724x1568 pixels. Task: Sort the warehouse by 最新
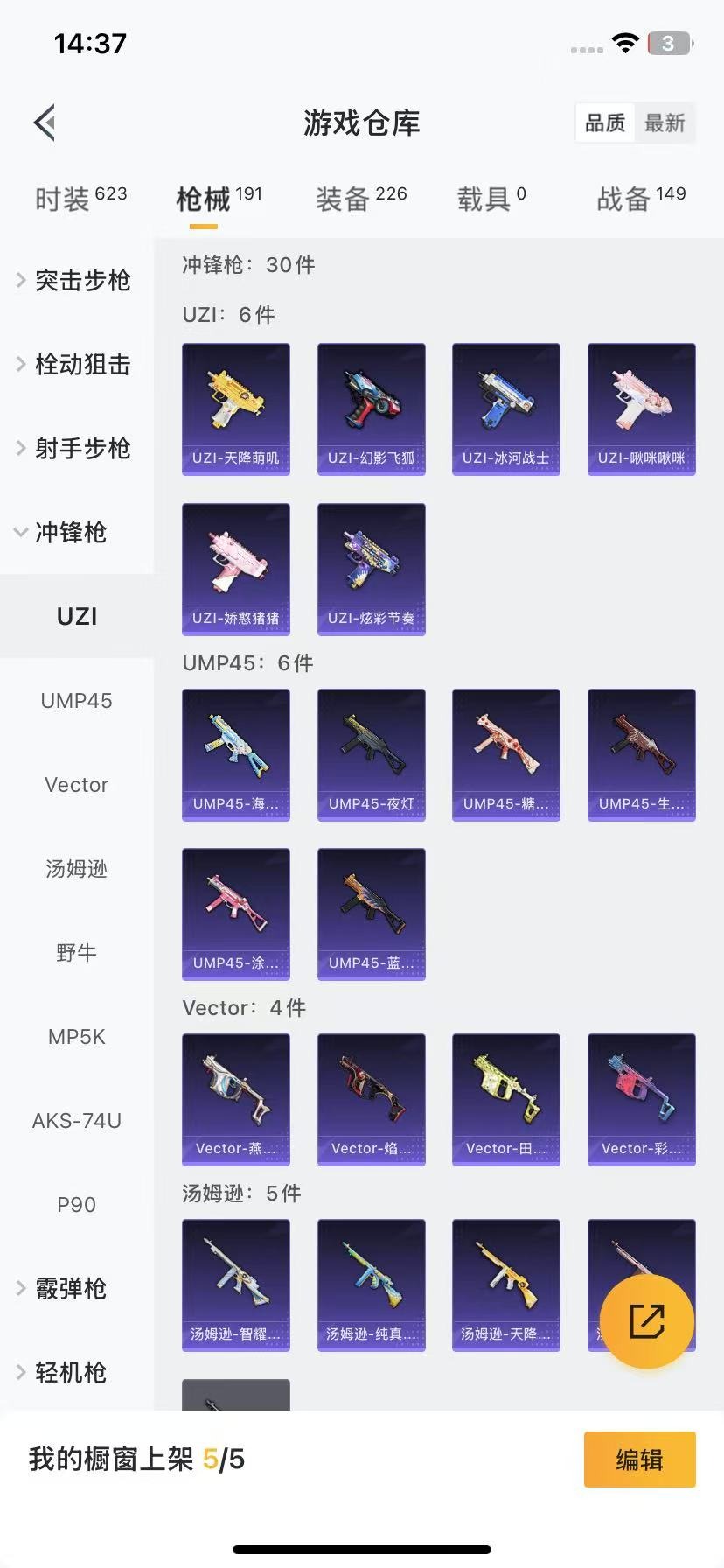tap(665, 122)
